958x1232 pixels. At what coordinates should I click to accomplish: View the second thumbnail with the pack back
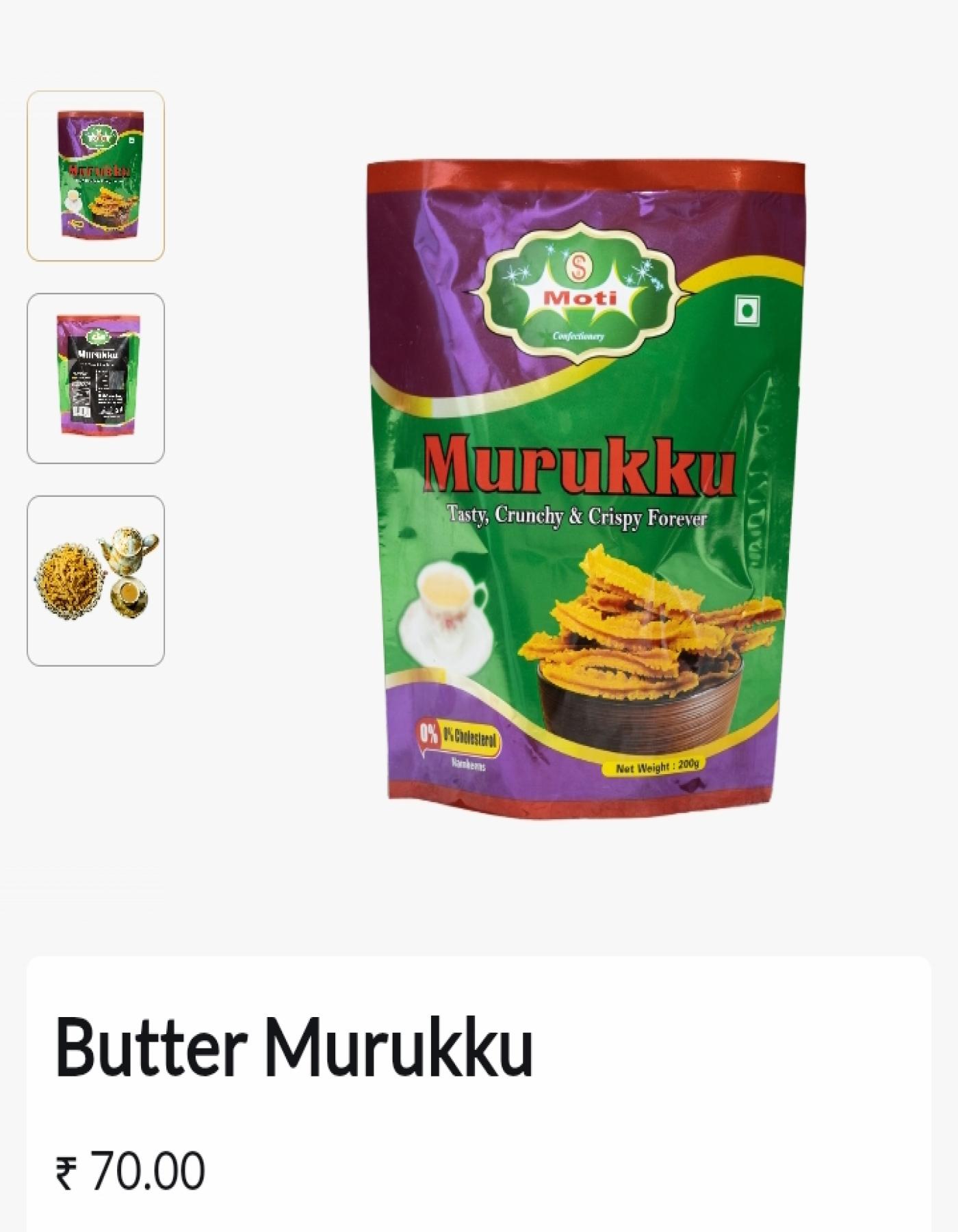96,378
